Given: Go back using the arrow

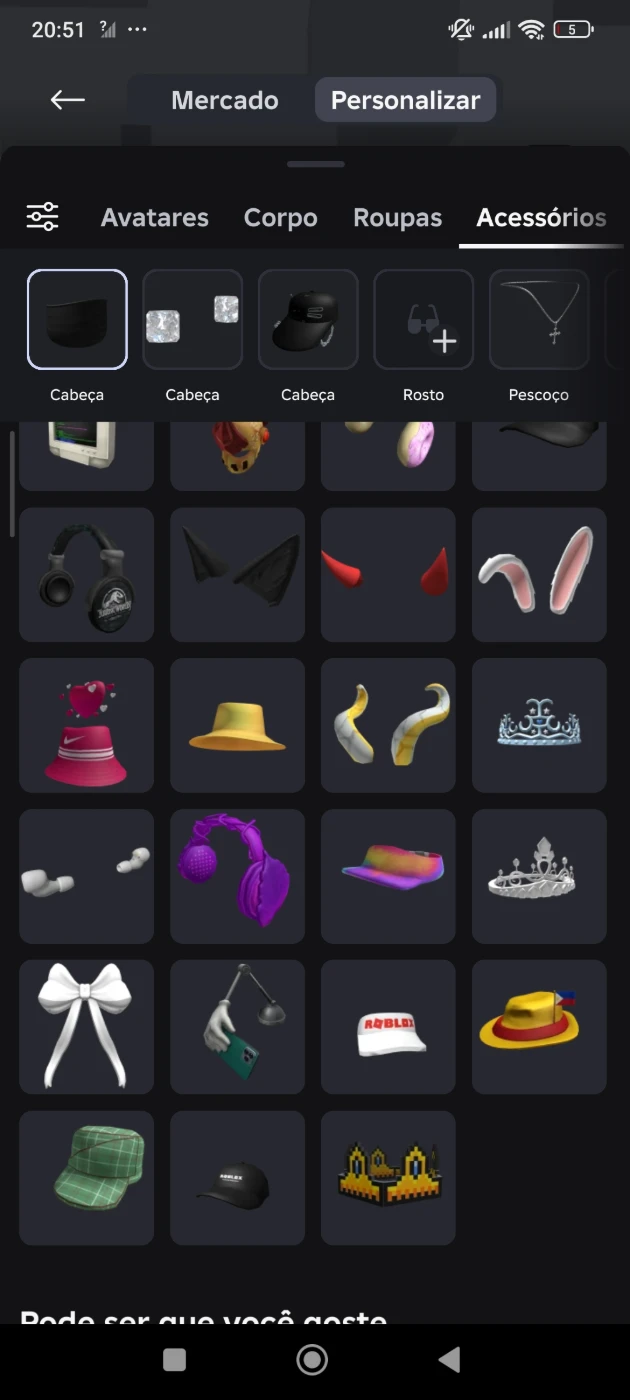Looking at the screenshot, I should 67,99.
